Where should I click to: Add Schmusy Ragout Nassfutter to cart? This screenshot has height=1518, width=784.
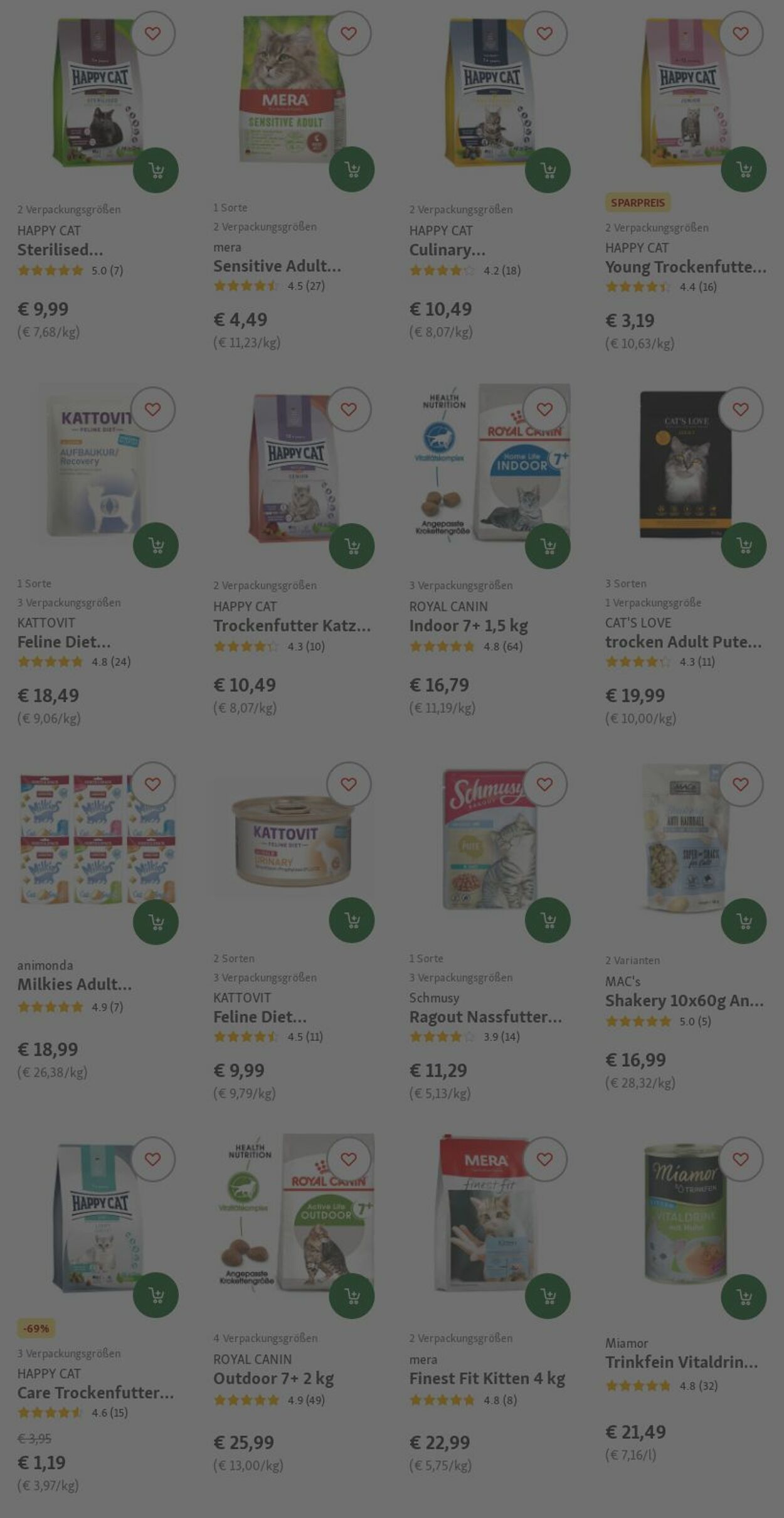(548, 921)
